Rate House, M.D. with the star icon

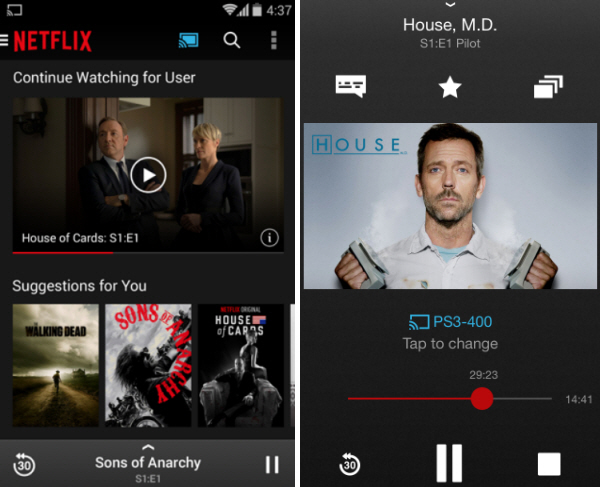pos(450,87)
